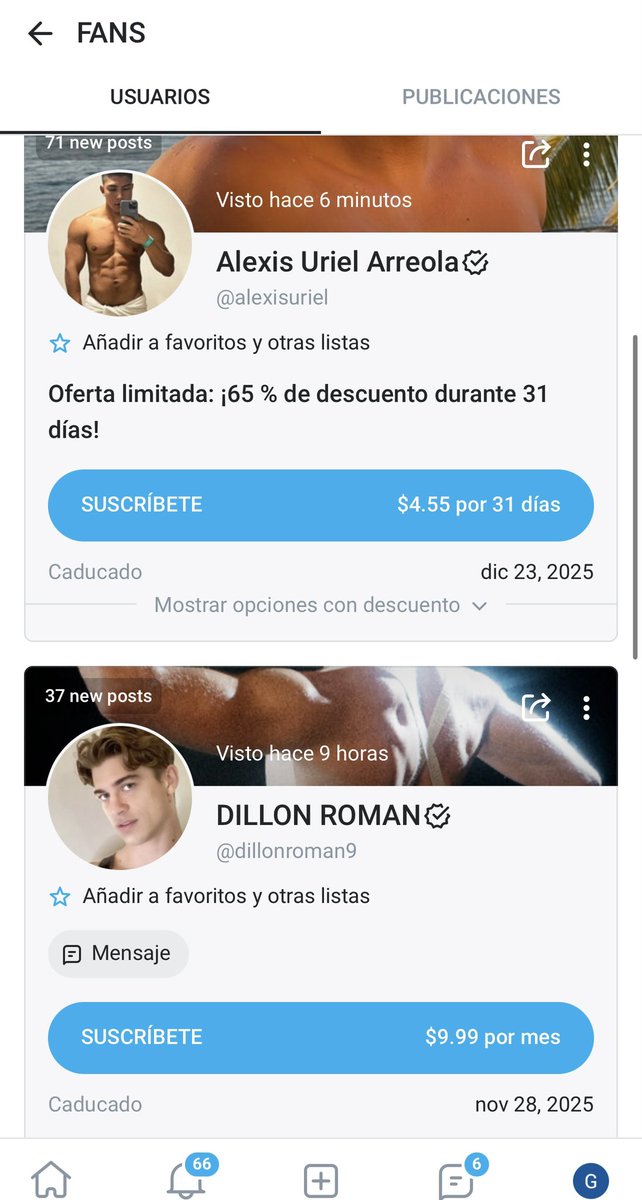The height and width of the screenshot is (1200, 642).
Task: Send a Mensaje to DILLON ROMAN
Action: point(118,954)
